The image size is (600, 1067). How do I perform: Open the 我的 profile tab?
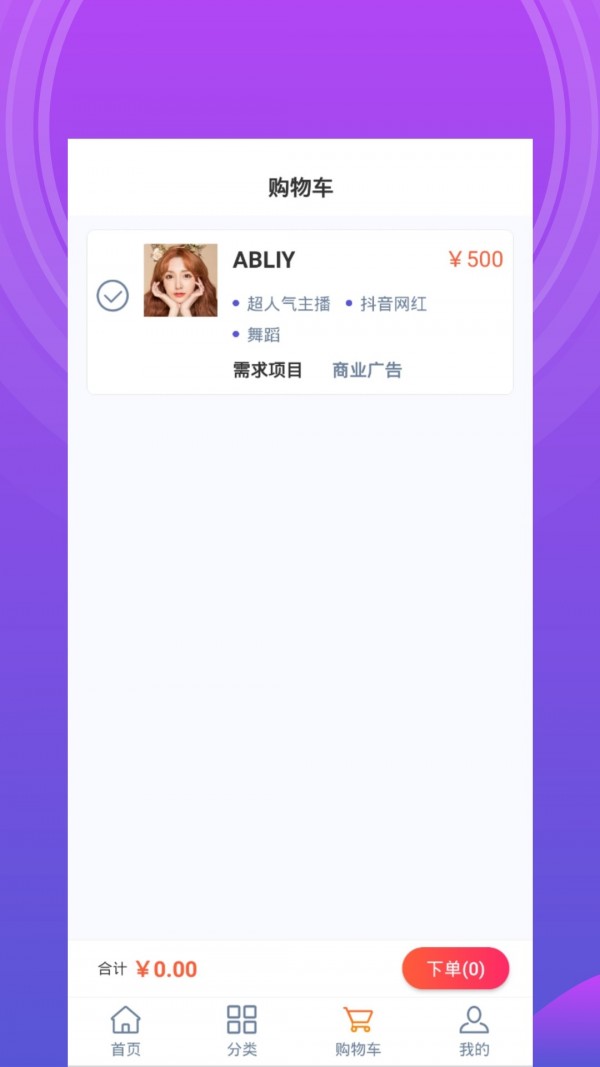tap(474, 1031)
